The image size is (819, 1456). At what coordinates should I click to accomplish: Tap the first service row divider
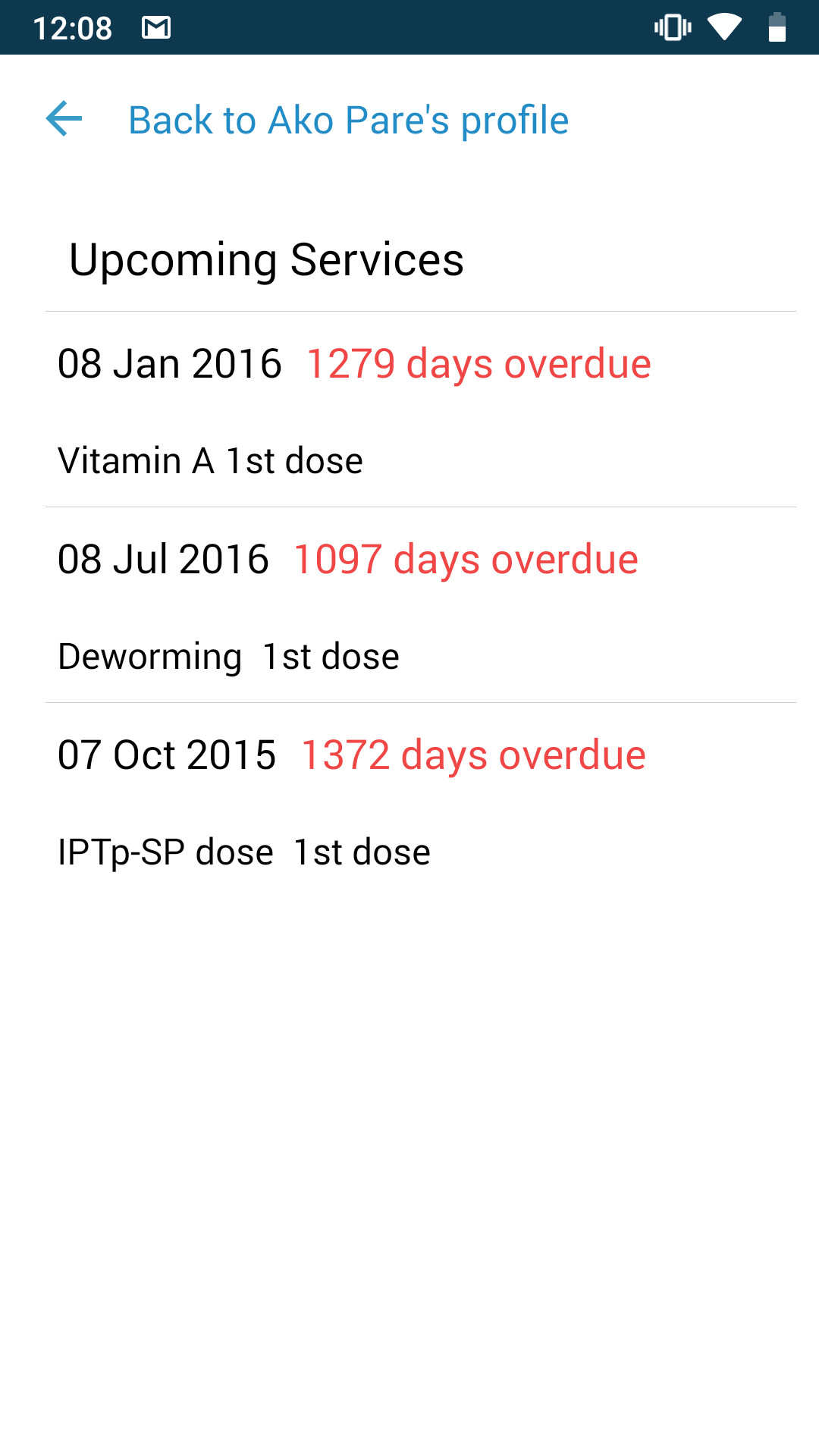(409, 309)
